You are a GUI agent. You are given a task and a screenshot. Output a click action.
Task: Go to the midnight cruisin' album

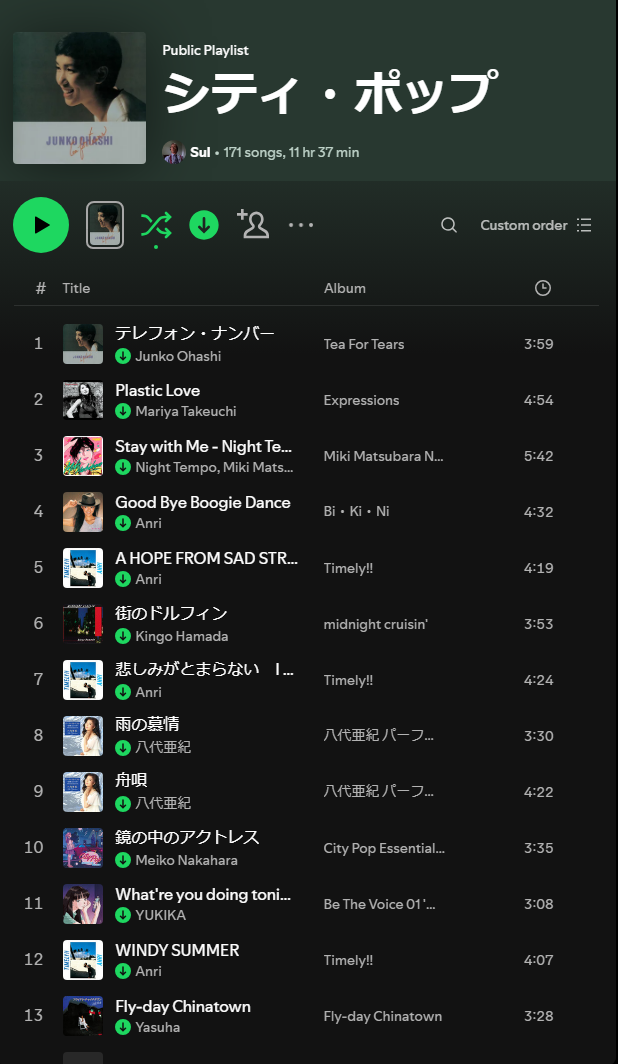click(375, 624)
